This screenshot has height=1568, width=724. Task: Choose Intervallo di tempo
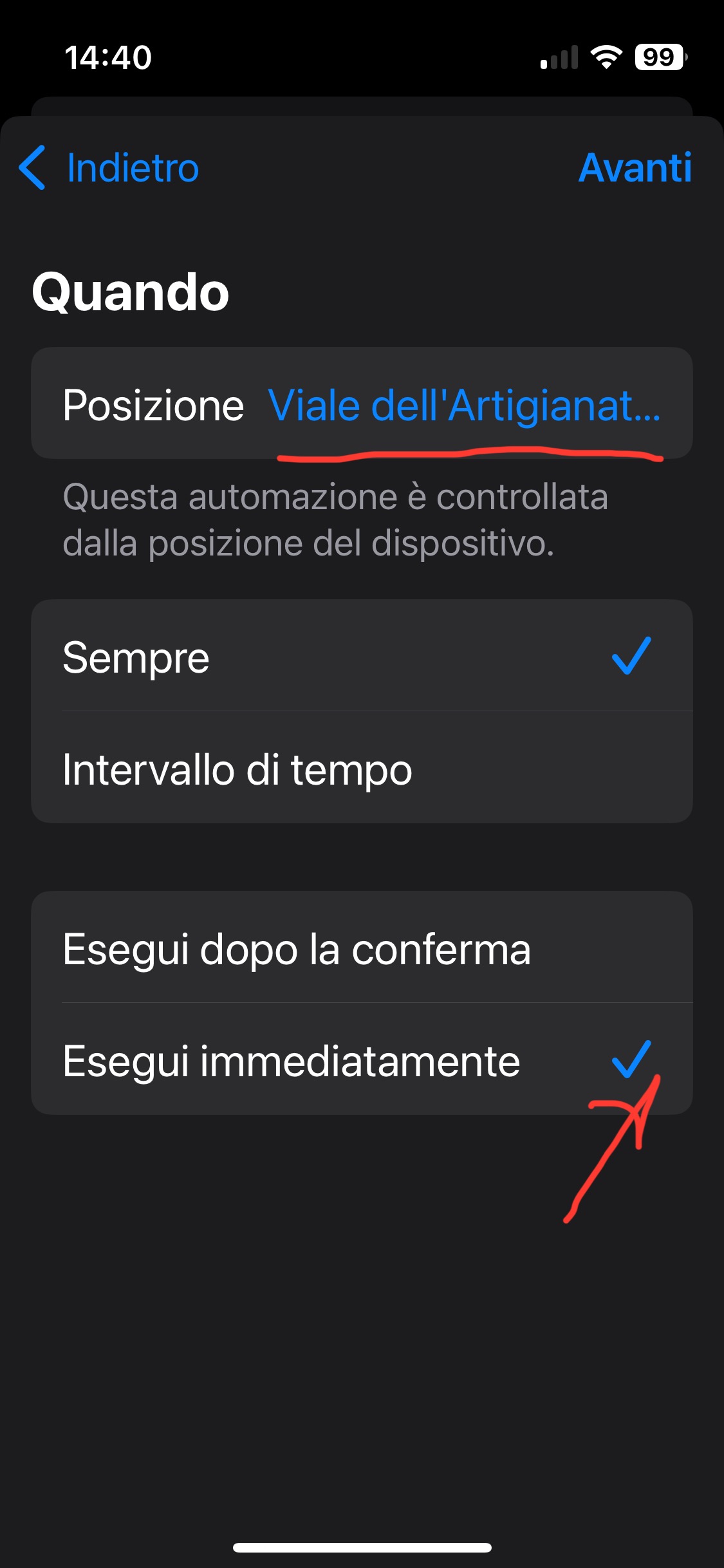(362, 767)
